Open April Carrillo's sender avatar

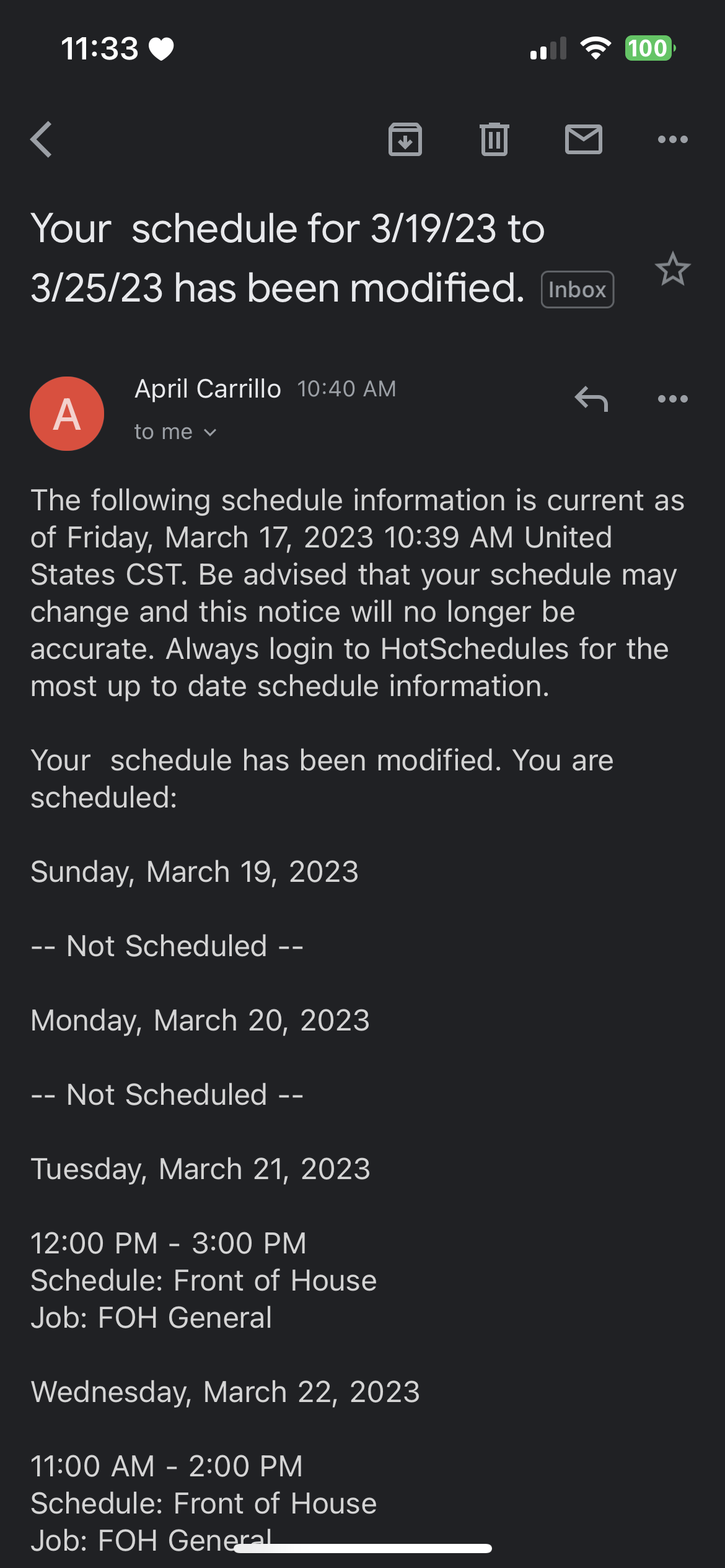click(67, 413)
